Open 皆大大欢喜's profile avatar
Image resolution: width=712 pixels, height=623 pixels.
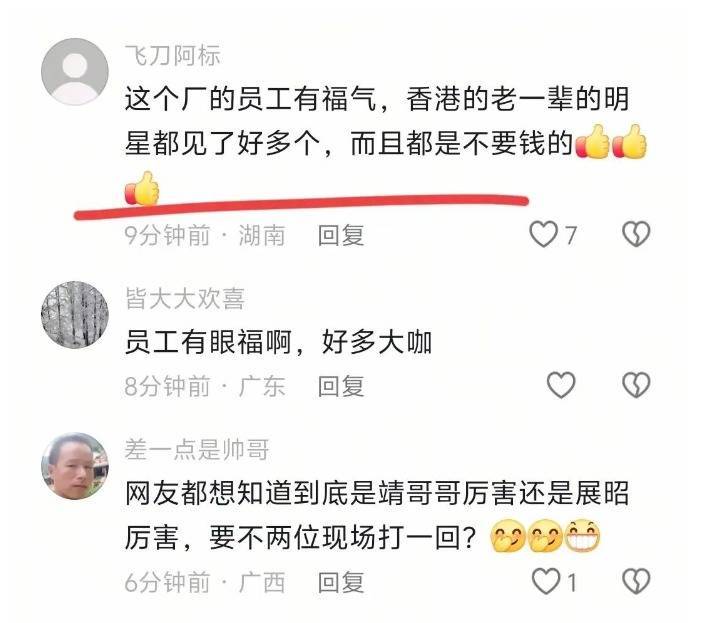75,314
